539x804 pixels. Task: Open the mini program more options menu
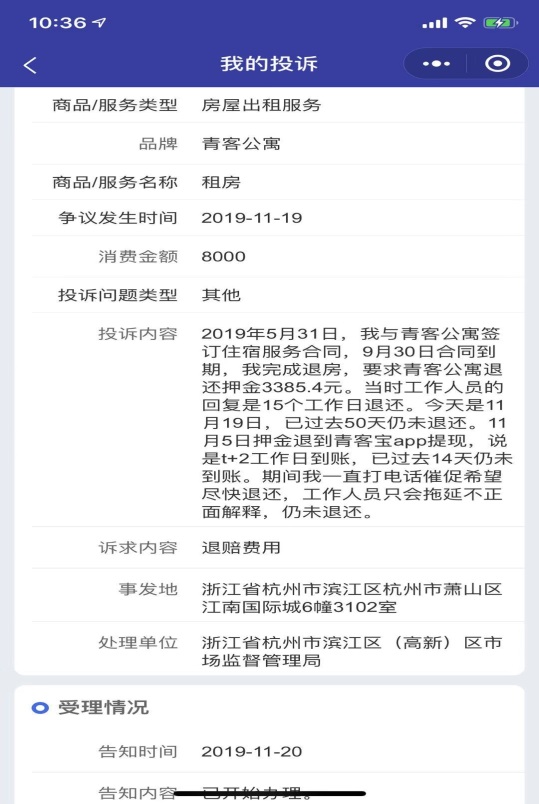coord(436,64)
